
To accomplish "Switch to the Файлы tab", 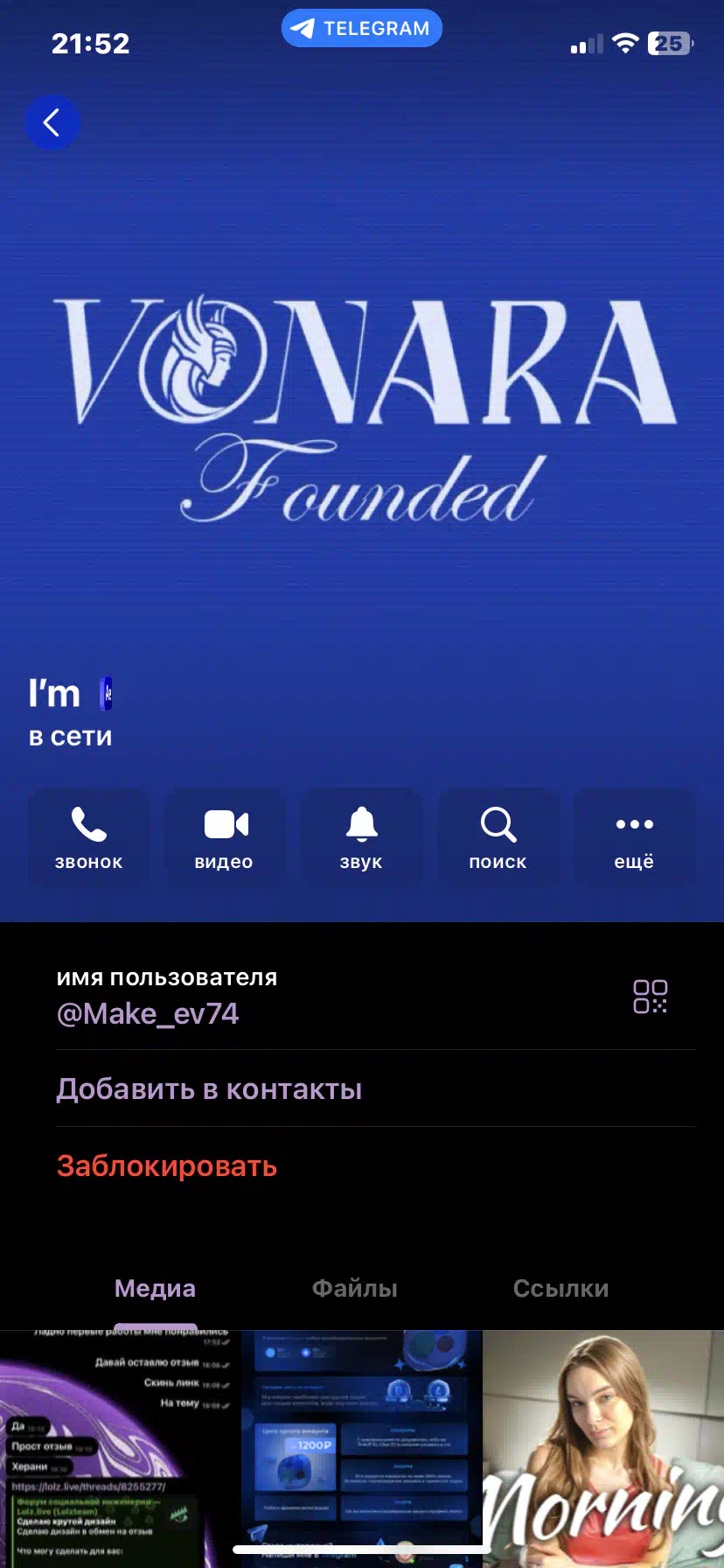I will pos(355,1288).
